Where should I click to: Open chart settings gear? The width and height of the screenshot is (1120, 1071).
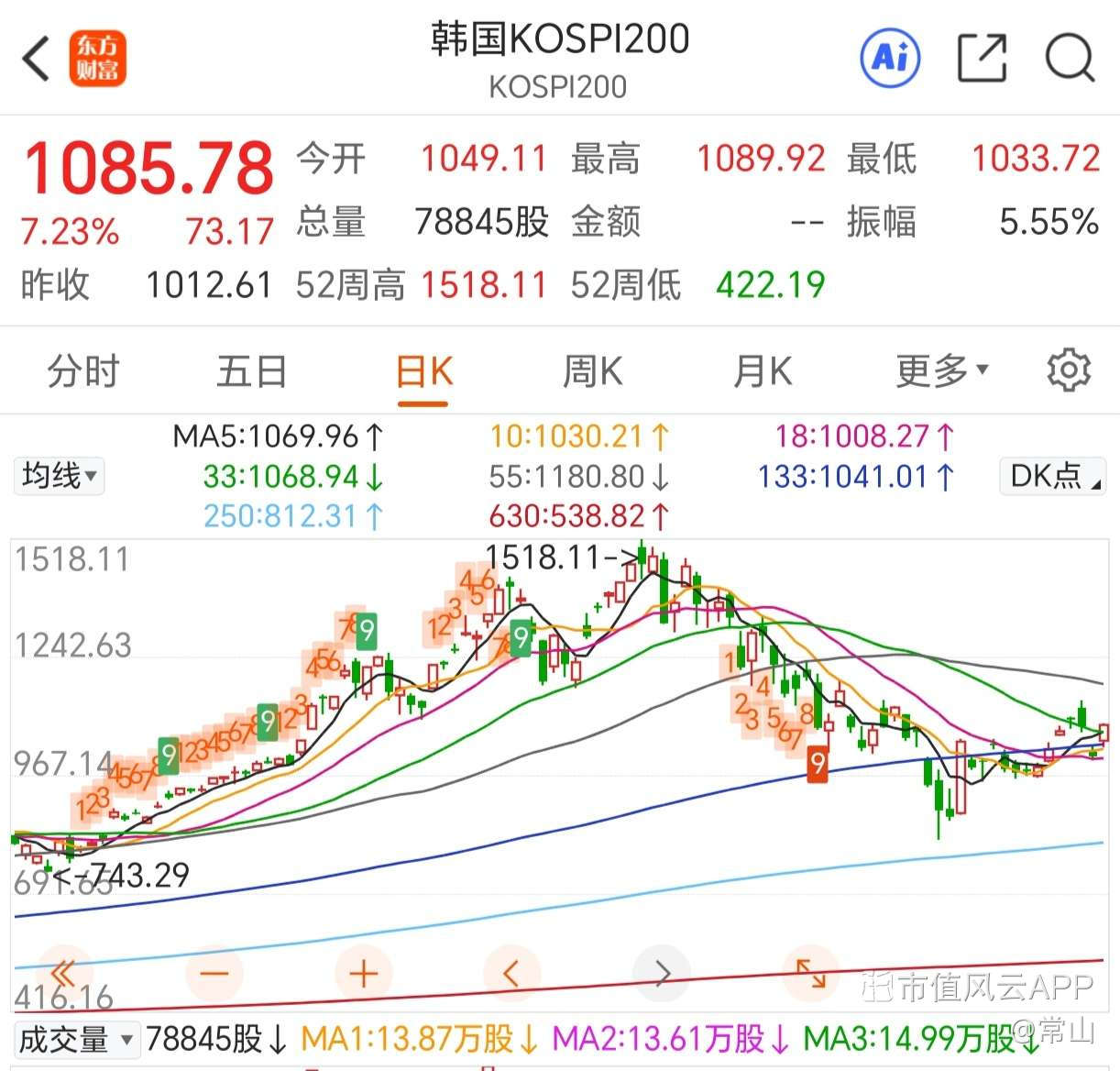pos(1069,370)
